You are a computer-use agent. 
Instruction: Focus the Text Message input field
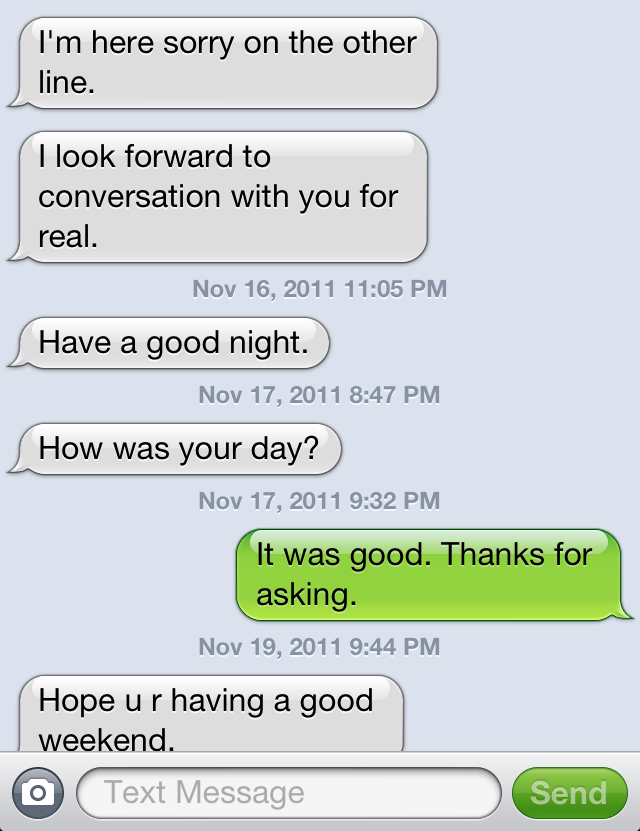288,793
